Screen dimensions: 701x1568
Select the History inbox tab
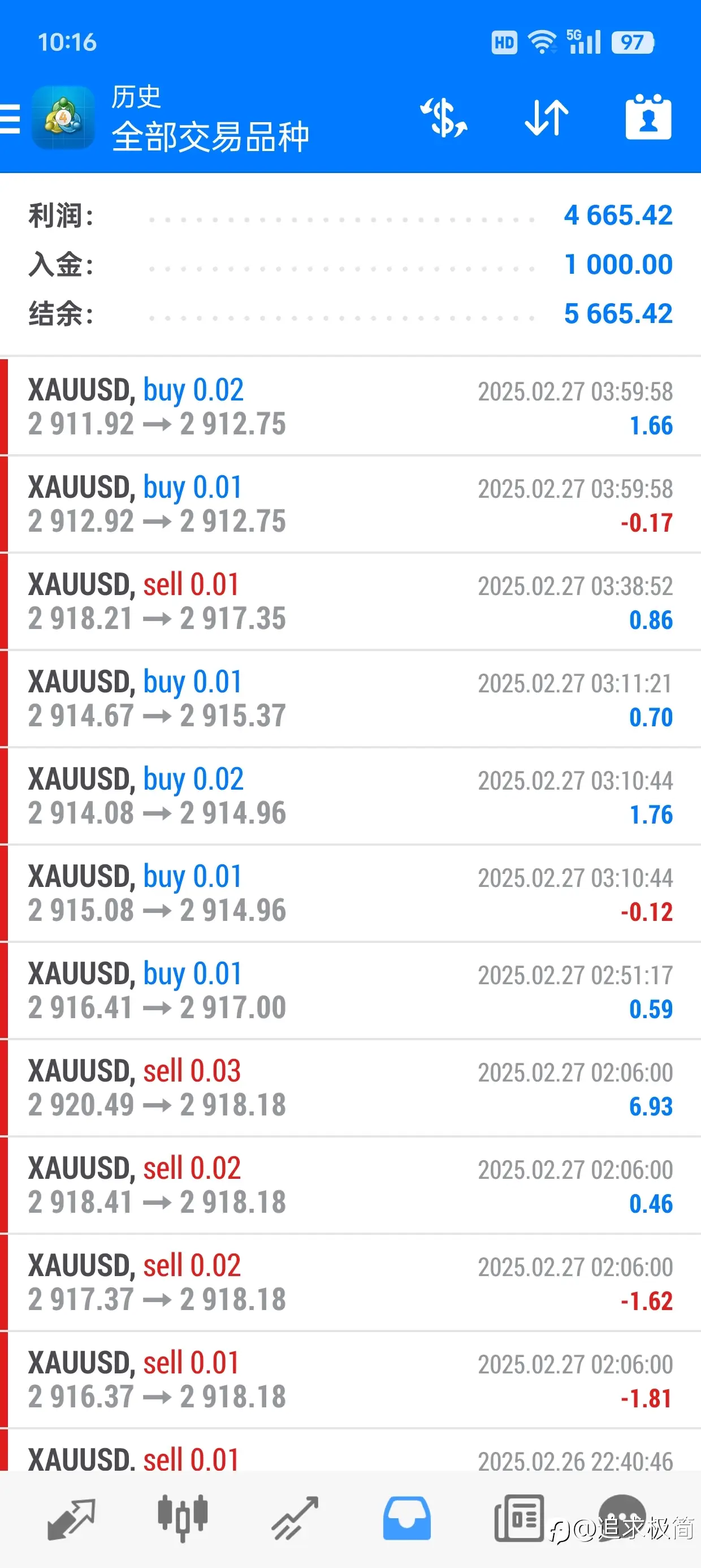[406, 1519]
